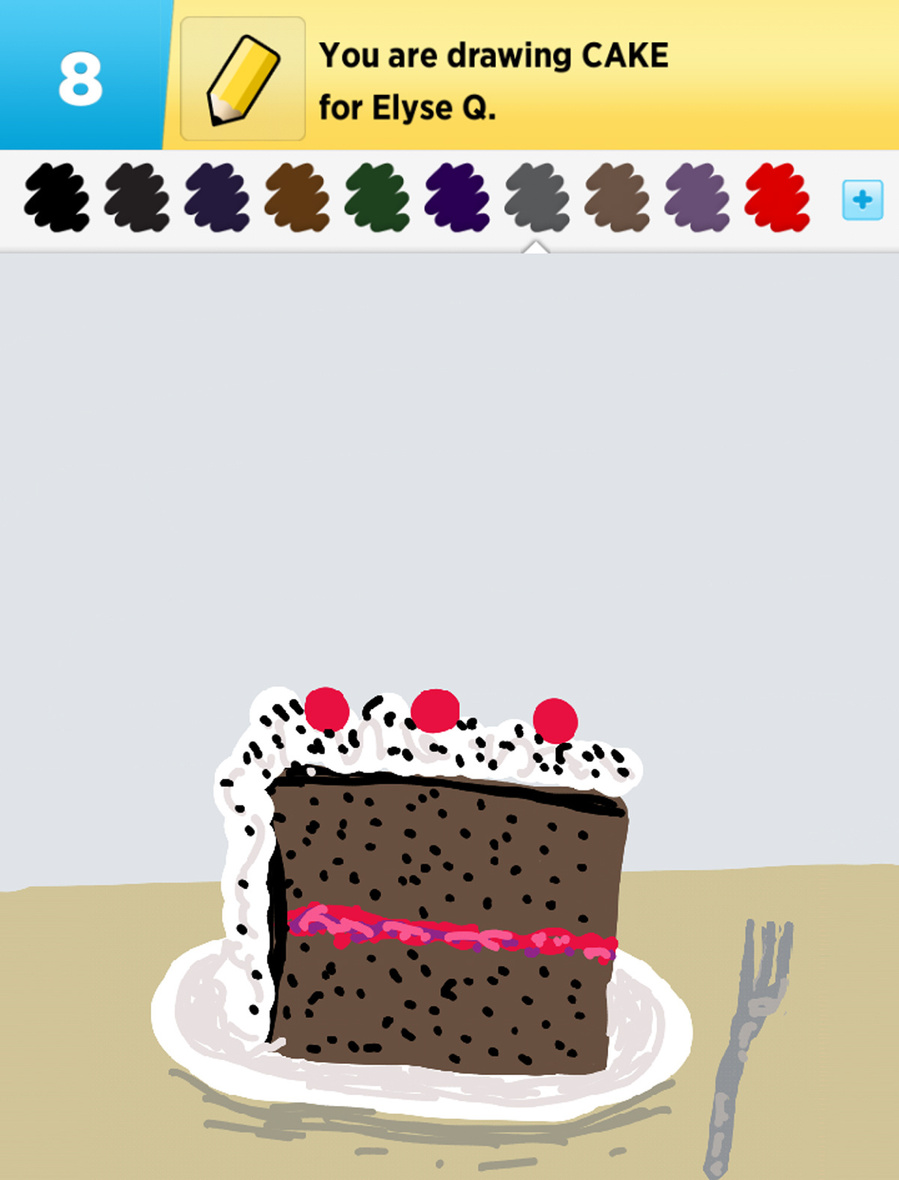Image resolution: width=899 pixels, height=1180 pixels.
Task: Pick the taupe brown color
Action: (617, 197)
